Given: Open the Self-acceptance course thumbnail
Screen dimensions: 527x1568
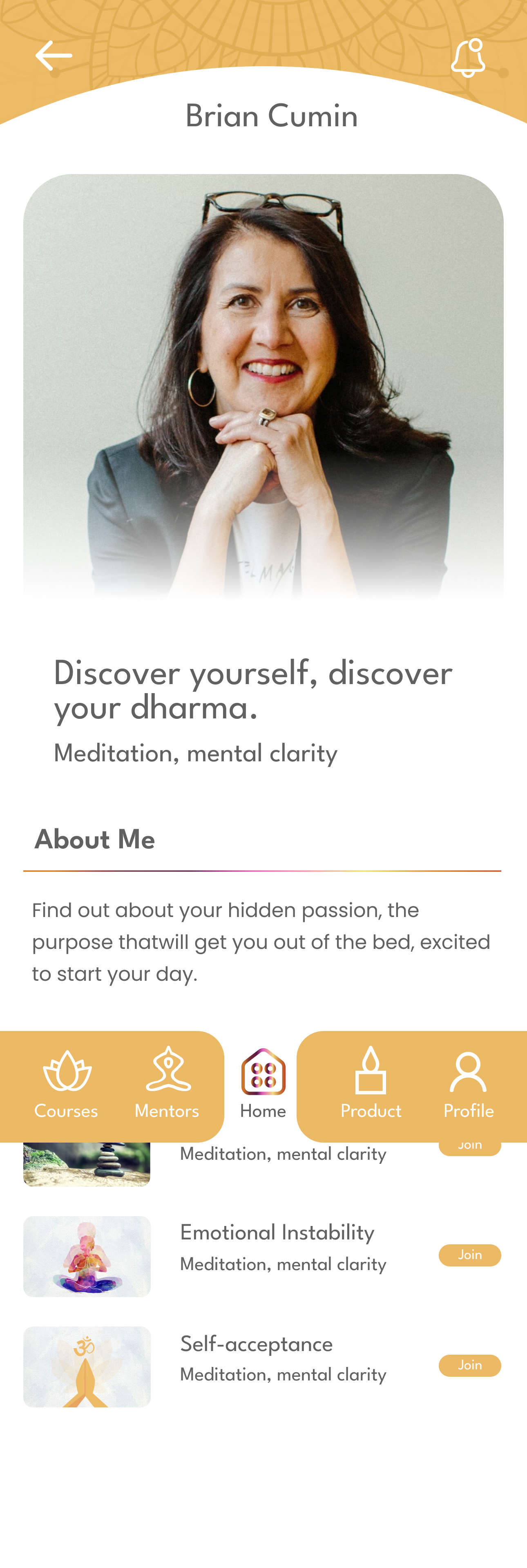Looking at the screenshot, I should (x=87, y=1367).
